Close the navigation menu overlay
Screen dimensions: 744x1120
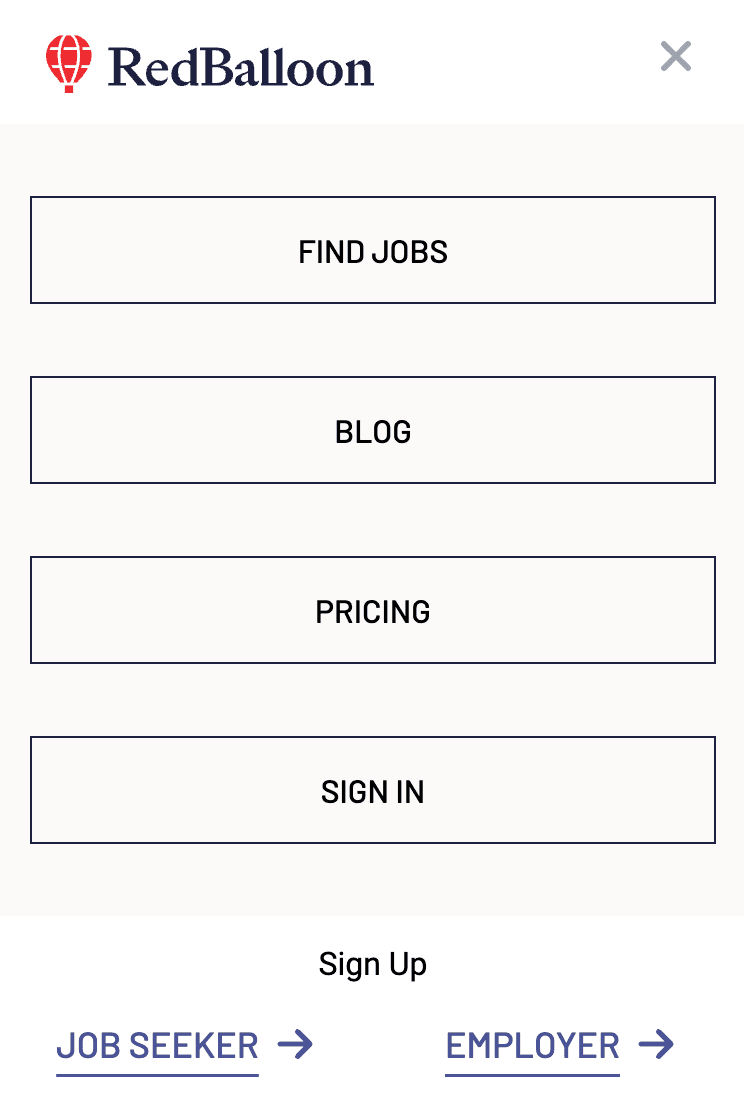(x=676, y=57)
